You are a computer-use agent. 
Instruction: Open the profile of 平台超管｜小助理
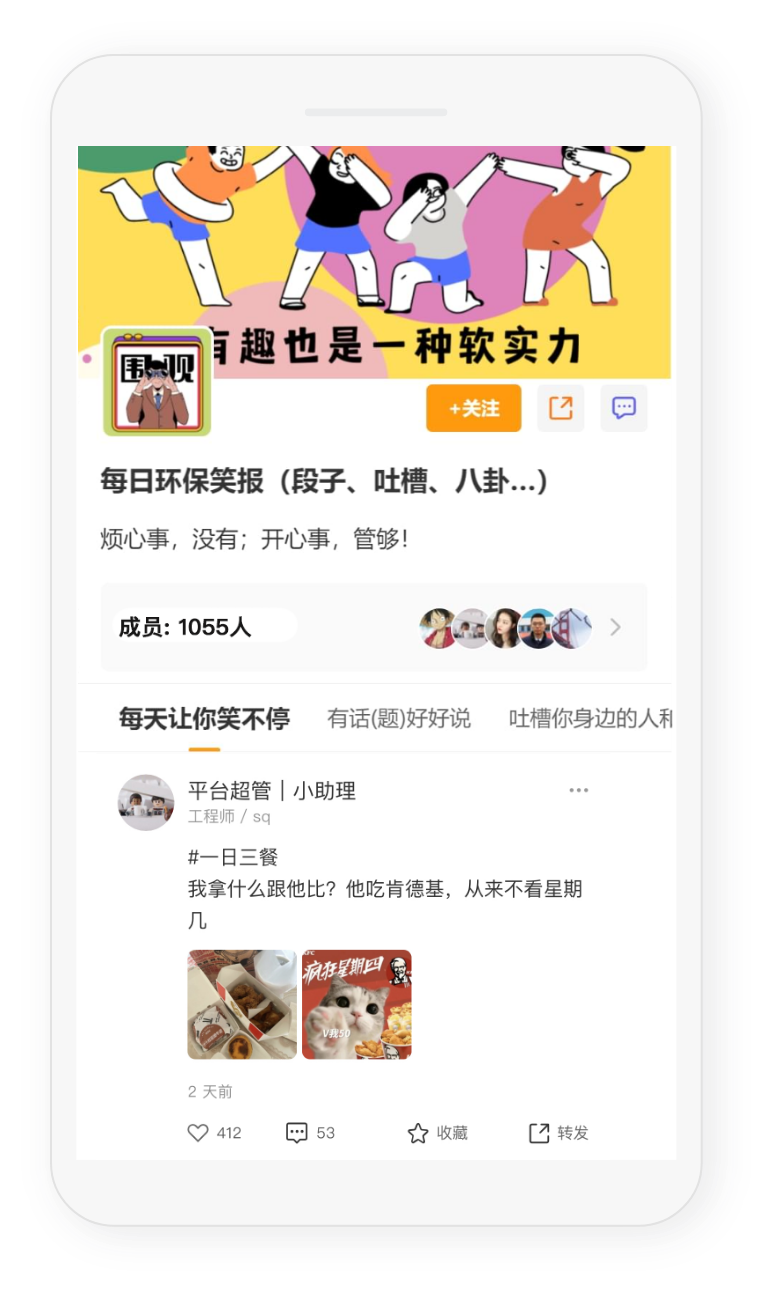pyautogui.click(x=146, y=802)
